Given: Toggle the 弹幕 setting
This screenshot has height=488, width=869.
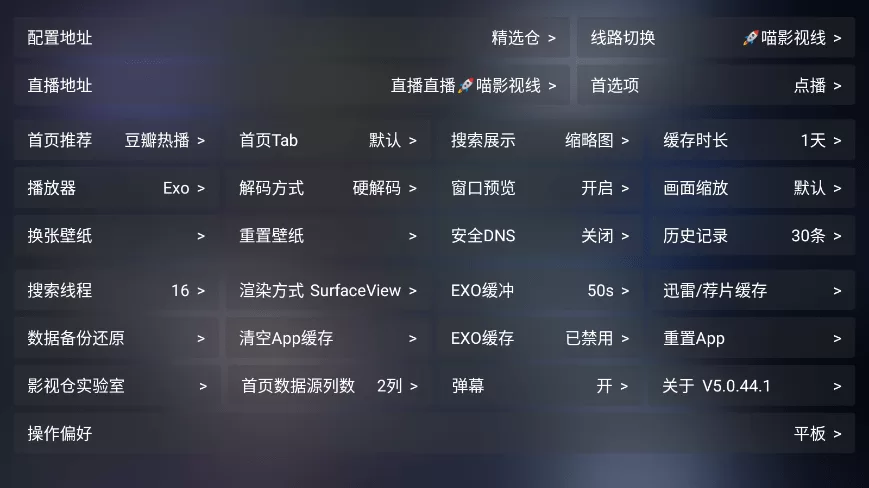Looking at the screenshot, I should pyautogui.click(x=540, y=386).
